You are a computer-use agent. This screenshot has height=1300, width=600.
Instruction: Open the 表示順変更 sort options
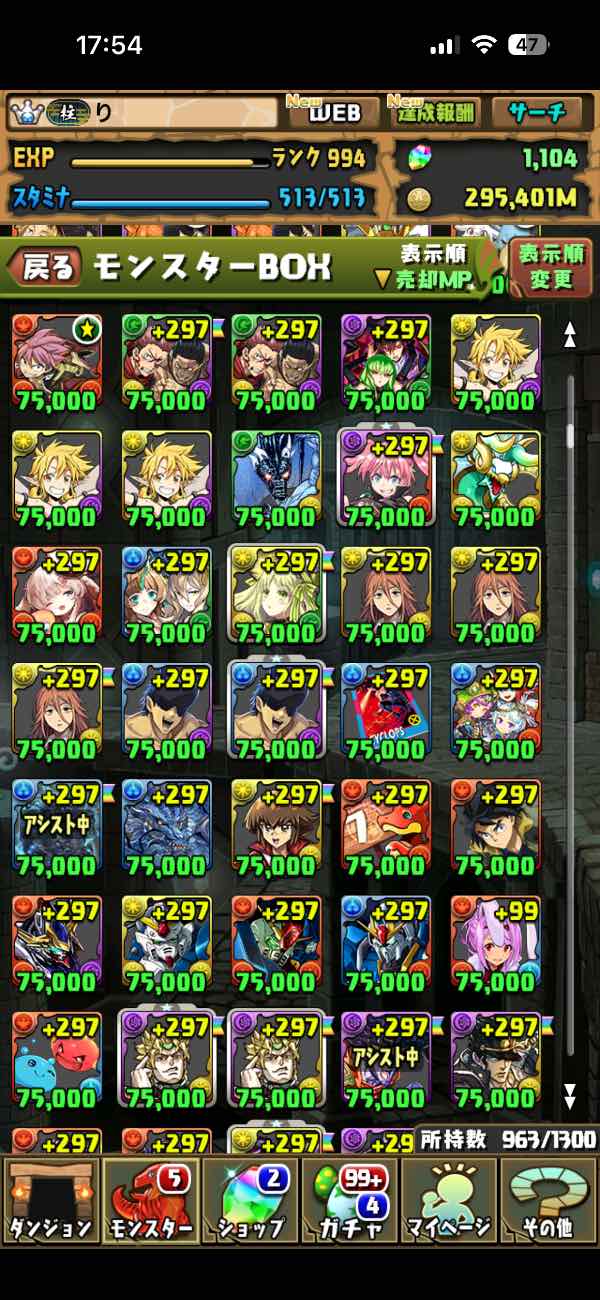549,266
